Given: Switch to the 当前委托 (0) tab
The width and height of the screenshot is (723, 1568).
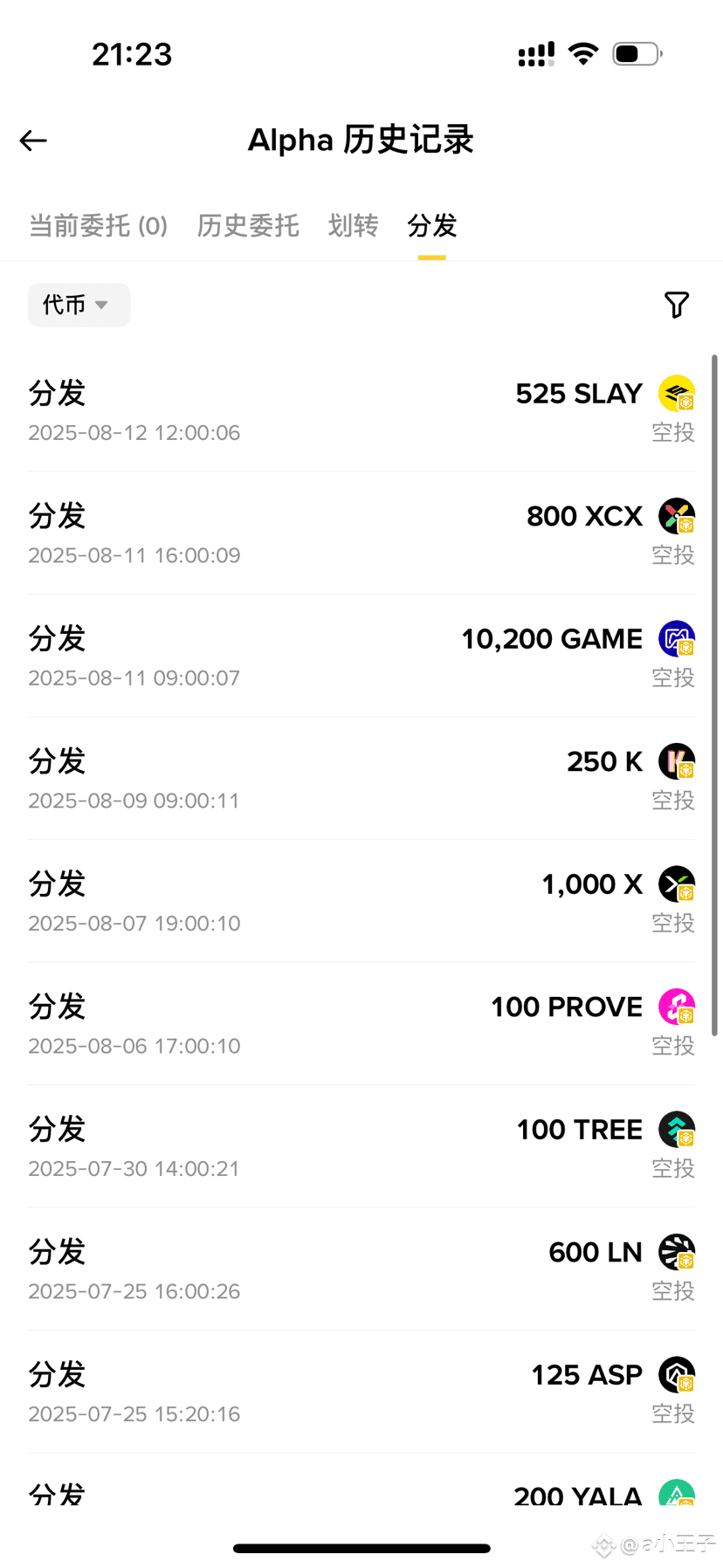Looking at the screenshot, I should click(98, 226).
